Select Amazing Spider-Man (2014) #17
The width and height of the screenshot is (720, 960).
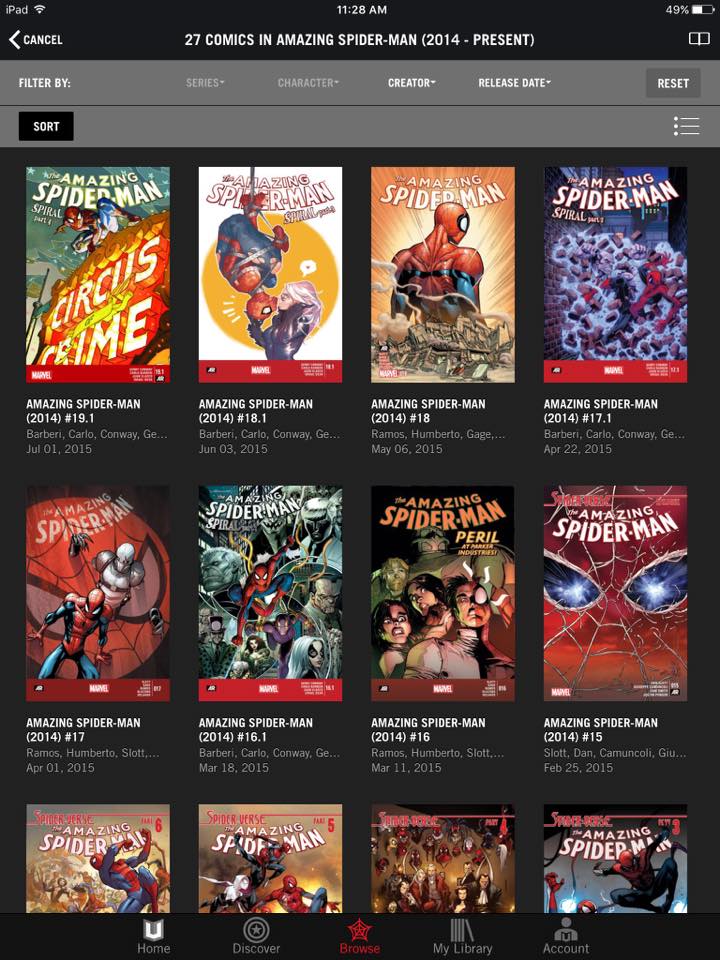pyautogui.click(x=98, y=594)
